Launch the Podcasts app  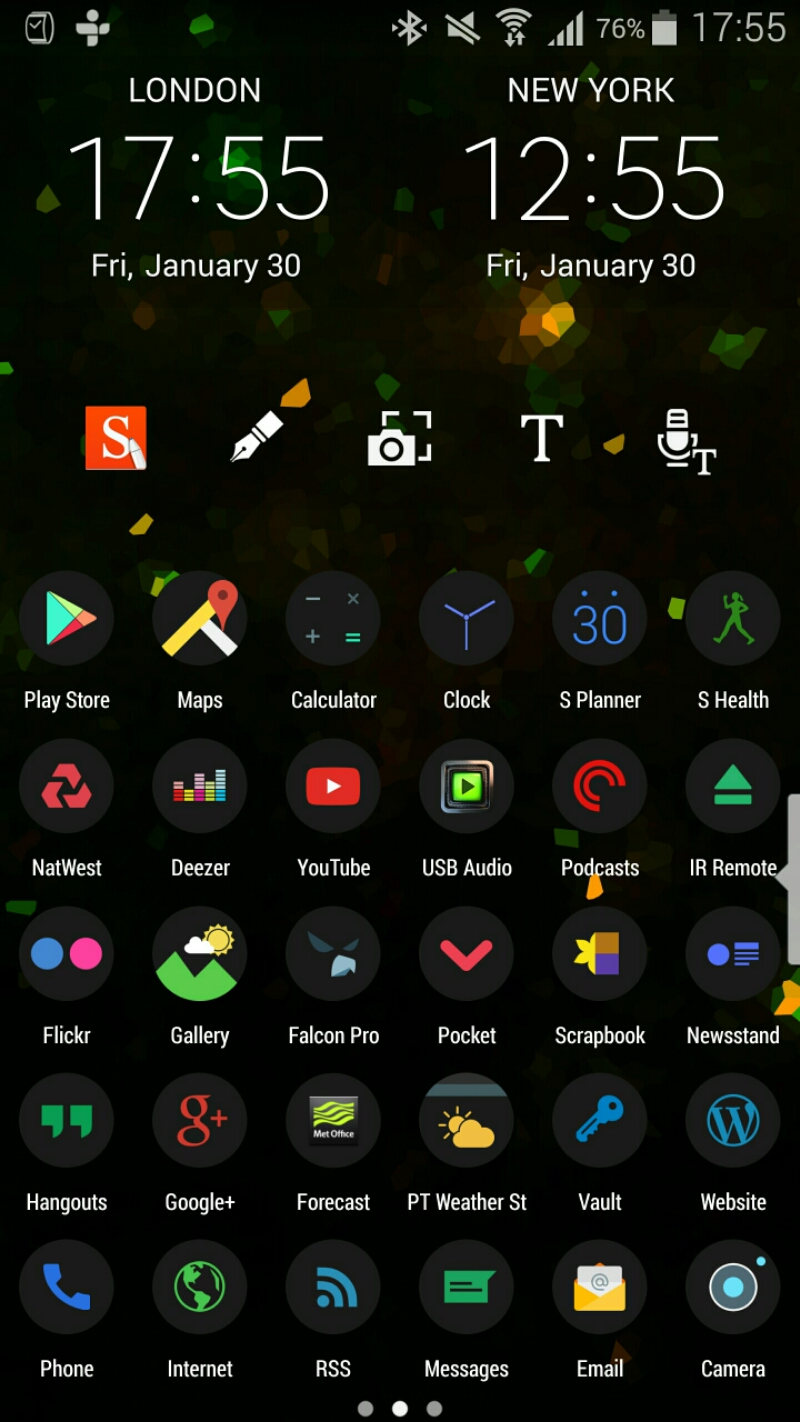(x=600, y=786)
